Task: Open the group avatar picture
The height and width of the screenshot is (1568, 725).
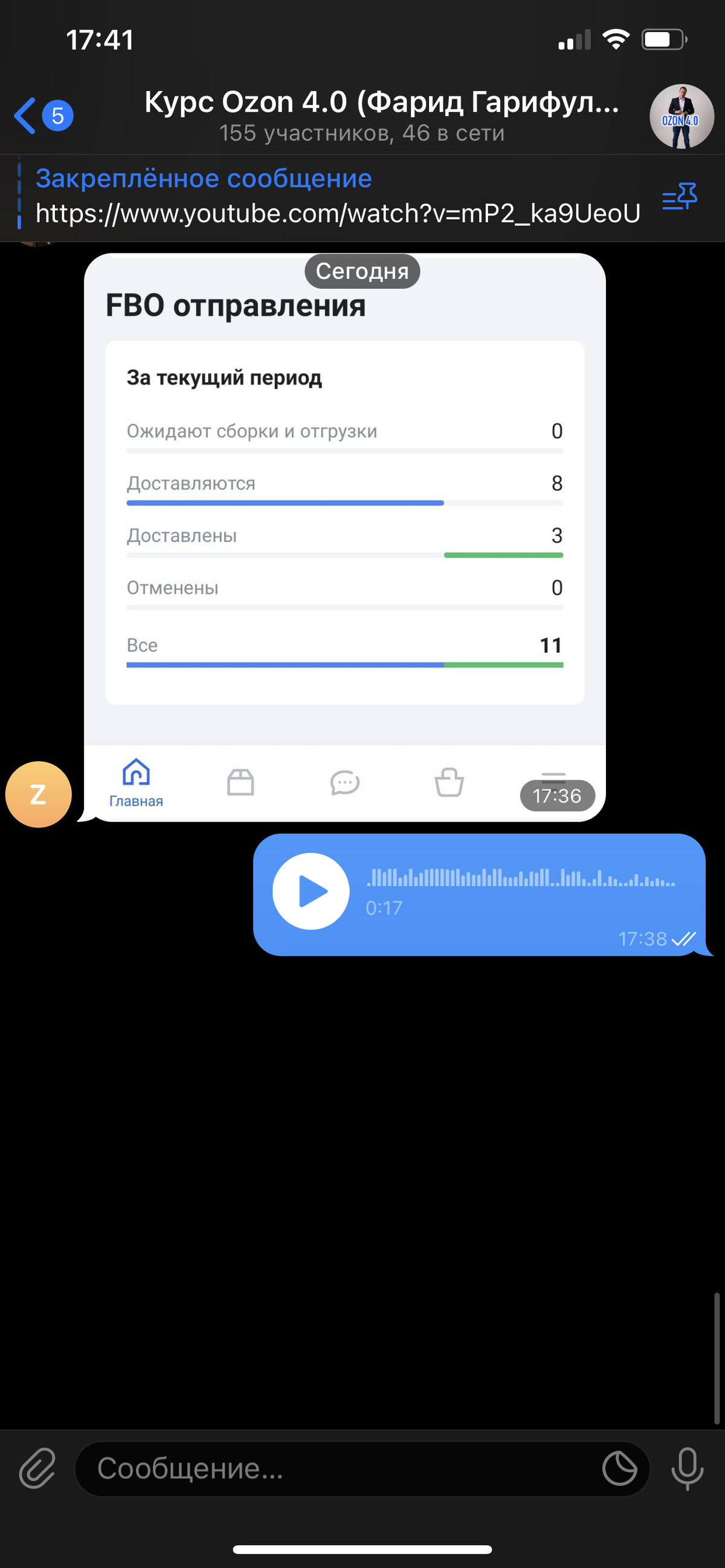Action: [681, 117]
